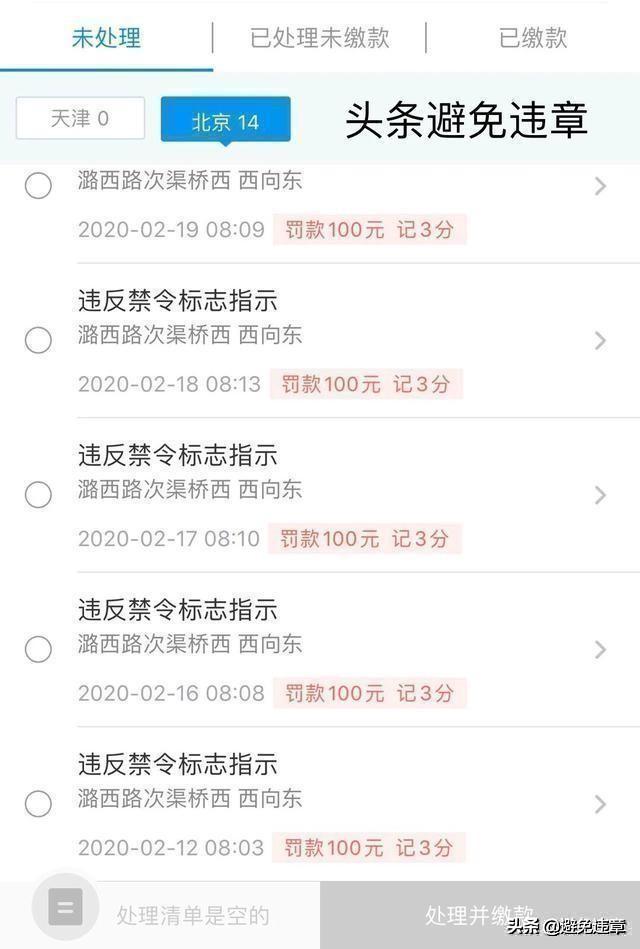Open the processing list icon
This screenshot has height=949, width=640.
click(x=66, y=909)
